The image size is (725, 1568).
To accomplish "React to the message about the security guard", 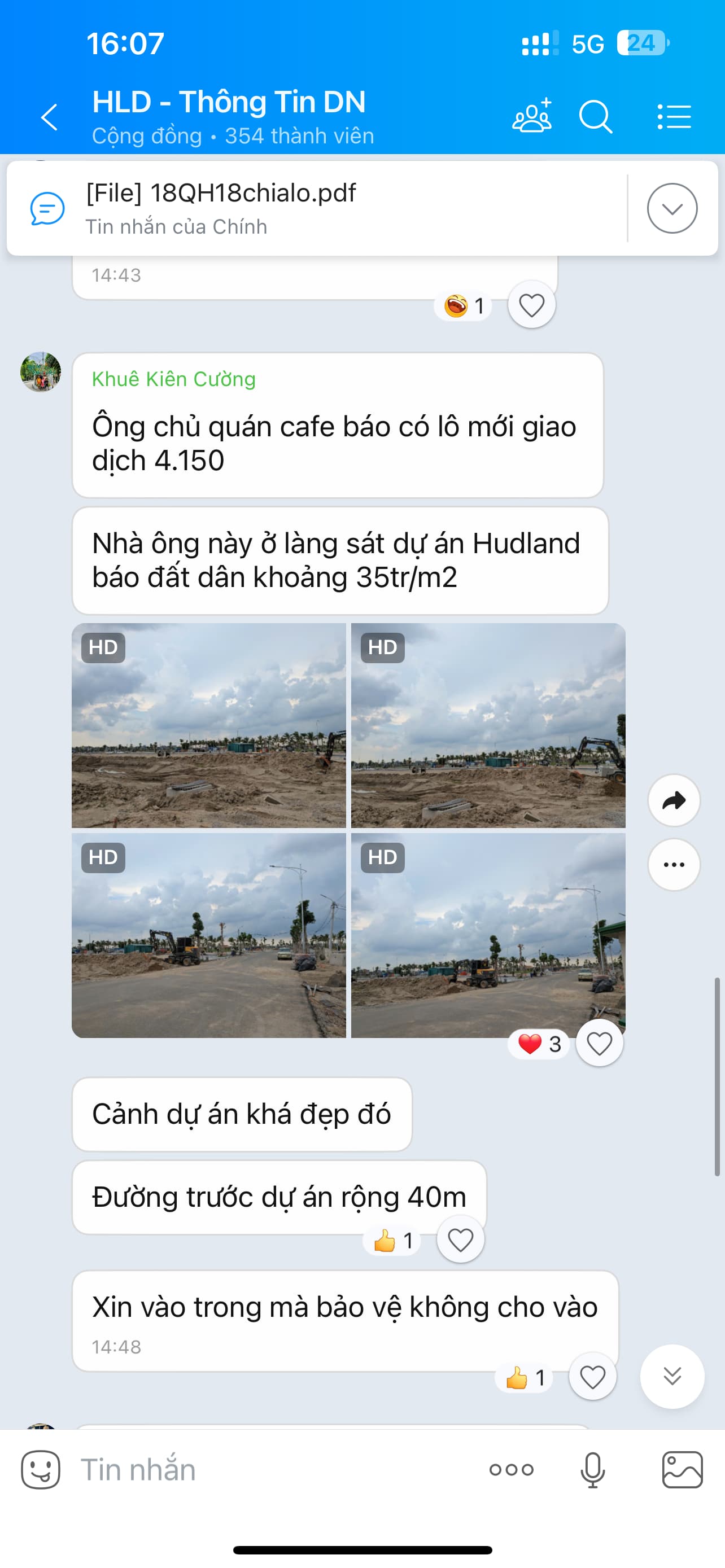I will (x=592, y=1376).
